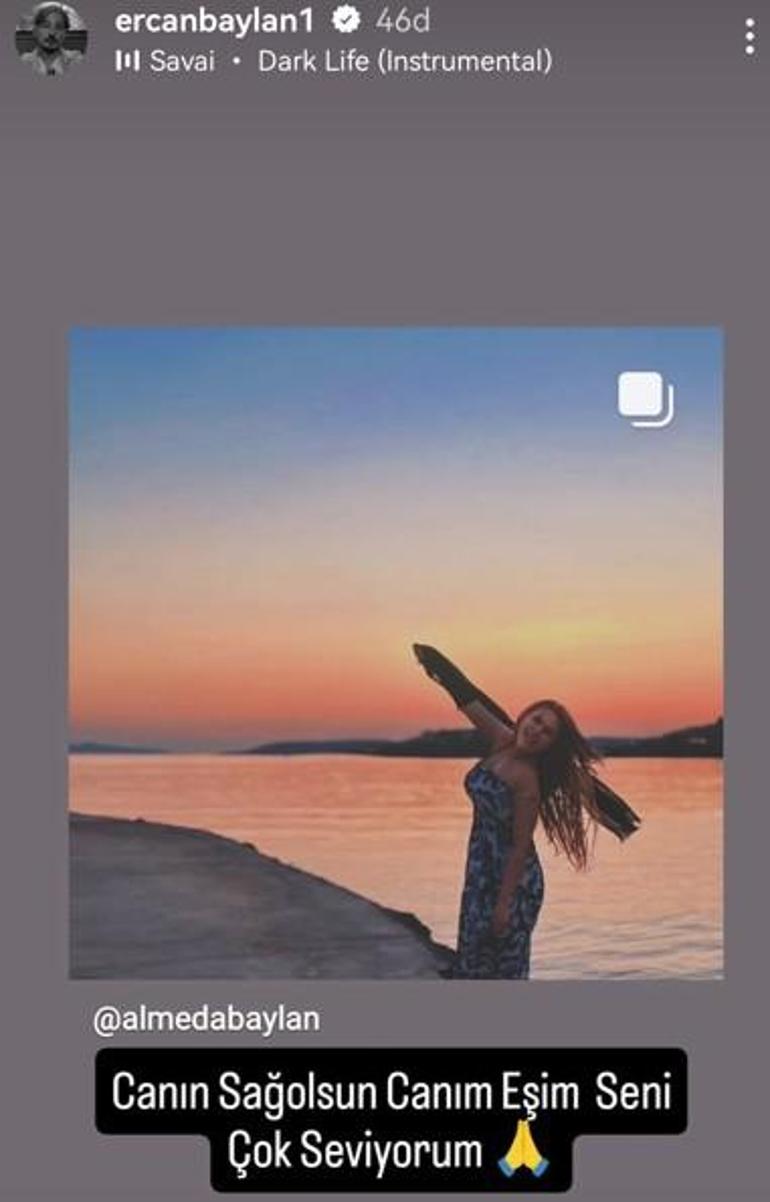
Task: View the shared sunset post
Action: pyautogui.click(x=396, y=652)
